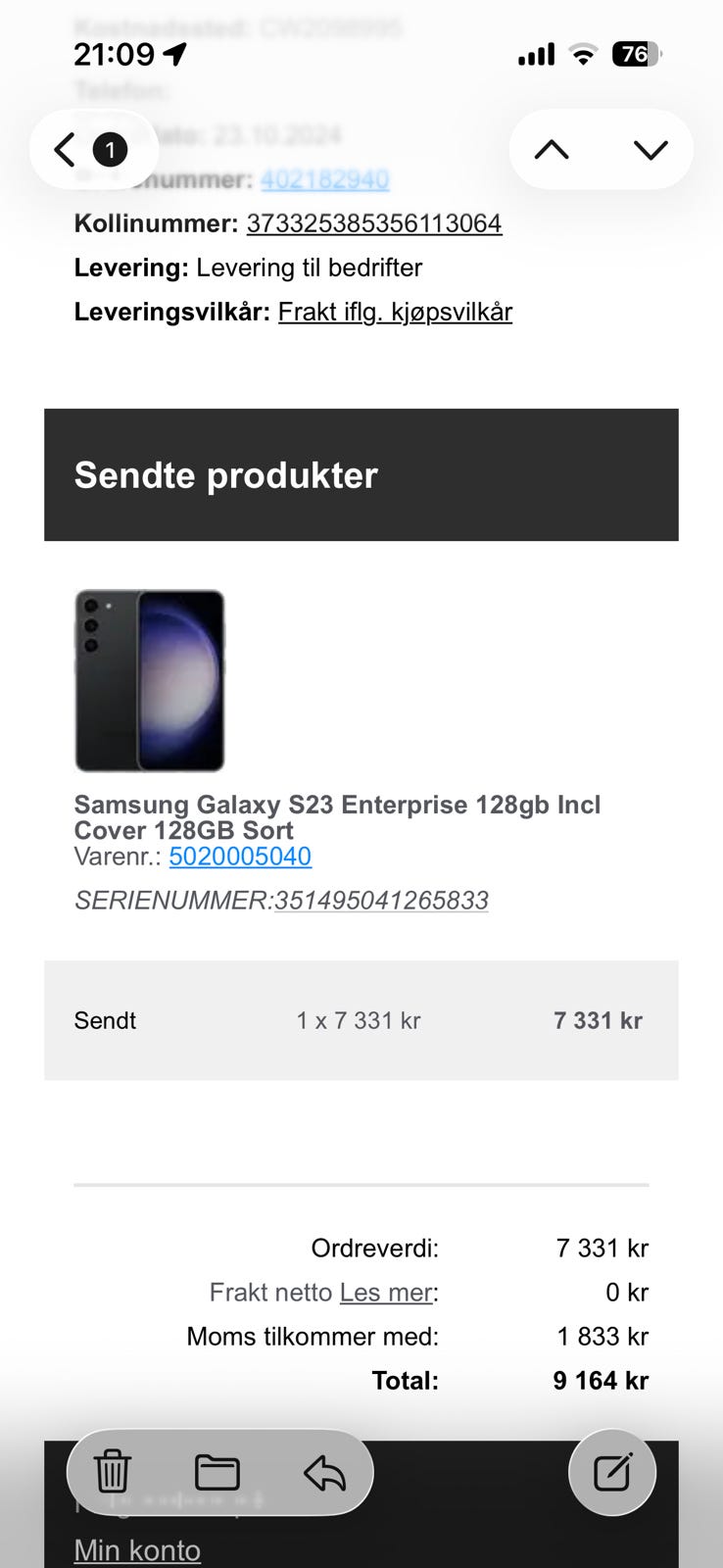Move this email to a folder
The height and width of the screenshot is (1568, 723).
point(217,1472)
